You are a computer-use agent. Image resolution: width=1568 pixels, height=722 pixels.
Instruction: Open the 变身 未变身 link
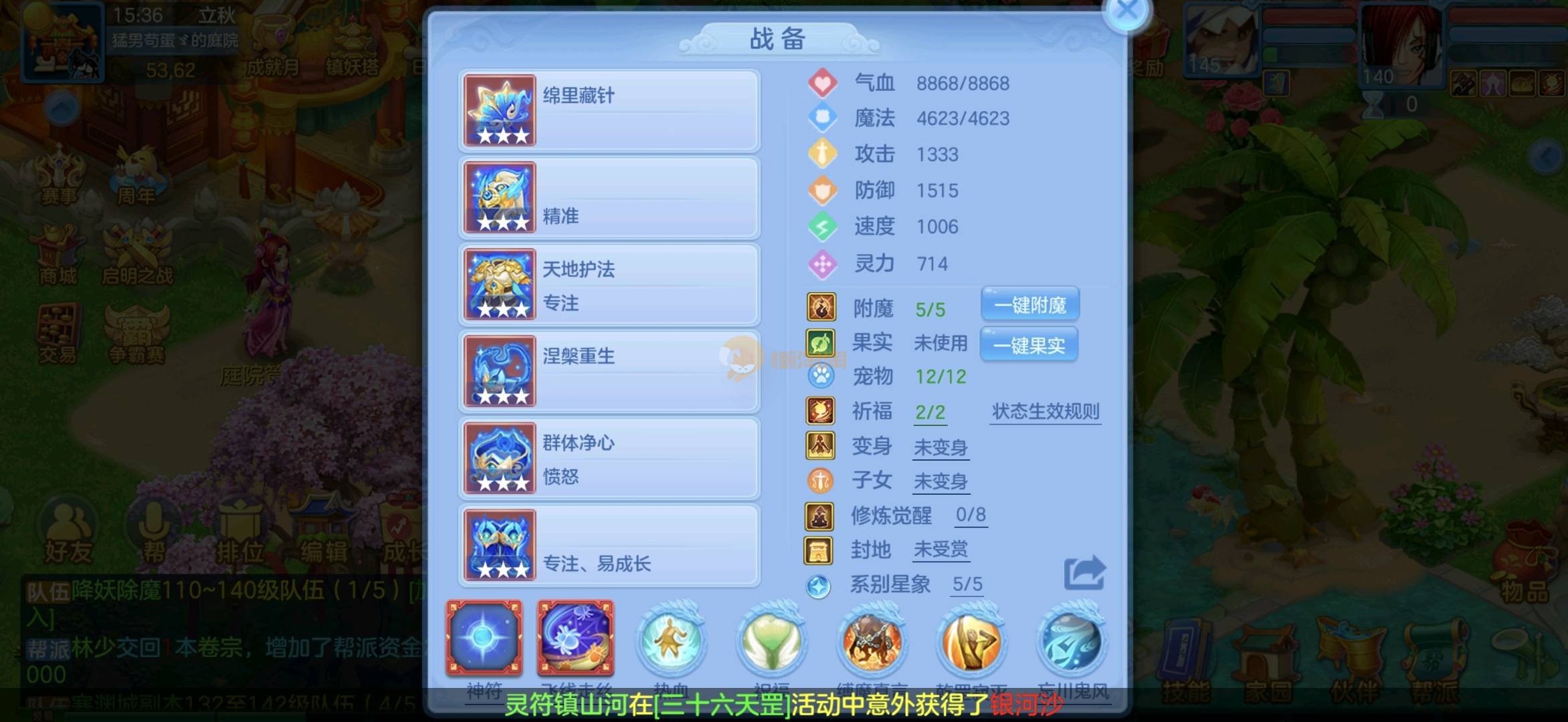coord(941,447)
